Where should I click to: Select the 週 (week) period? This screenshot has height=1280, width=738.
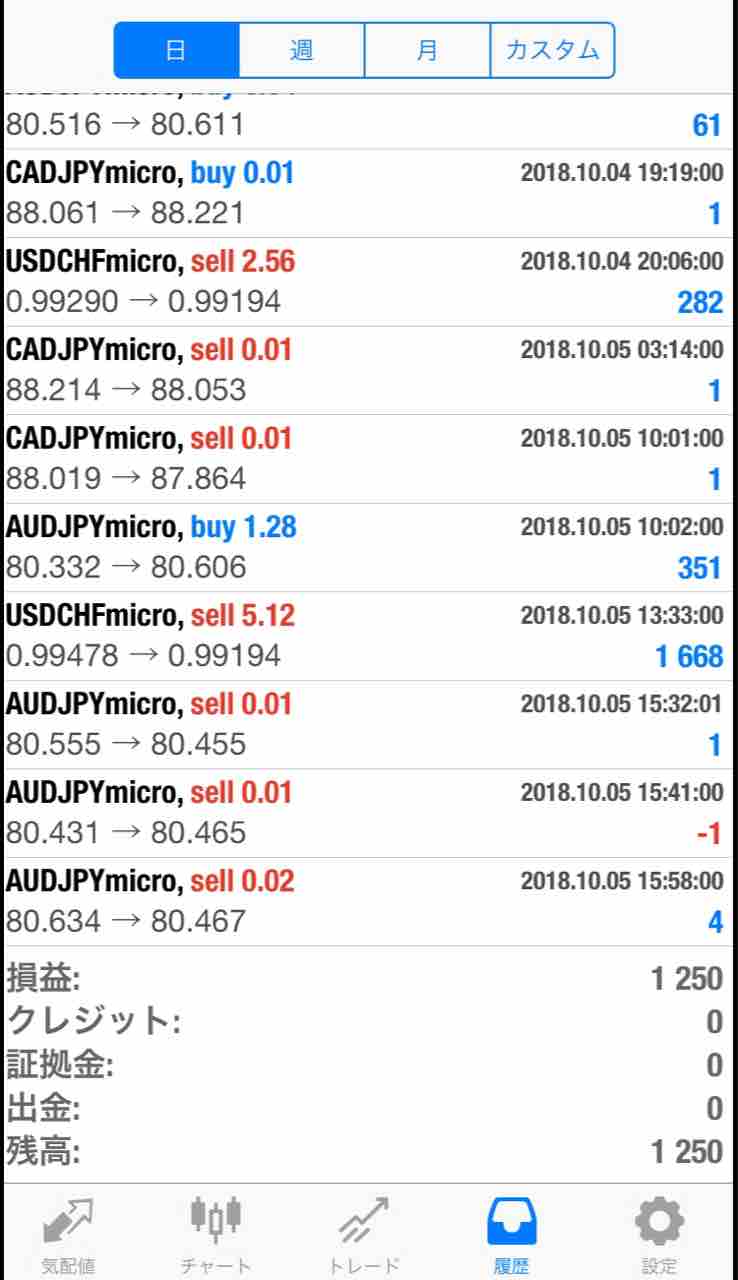click(x=301, y=50)
